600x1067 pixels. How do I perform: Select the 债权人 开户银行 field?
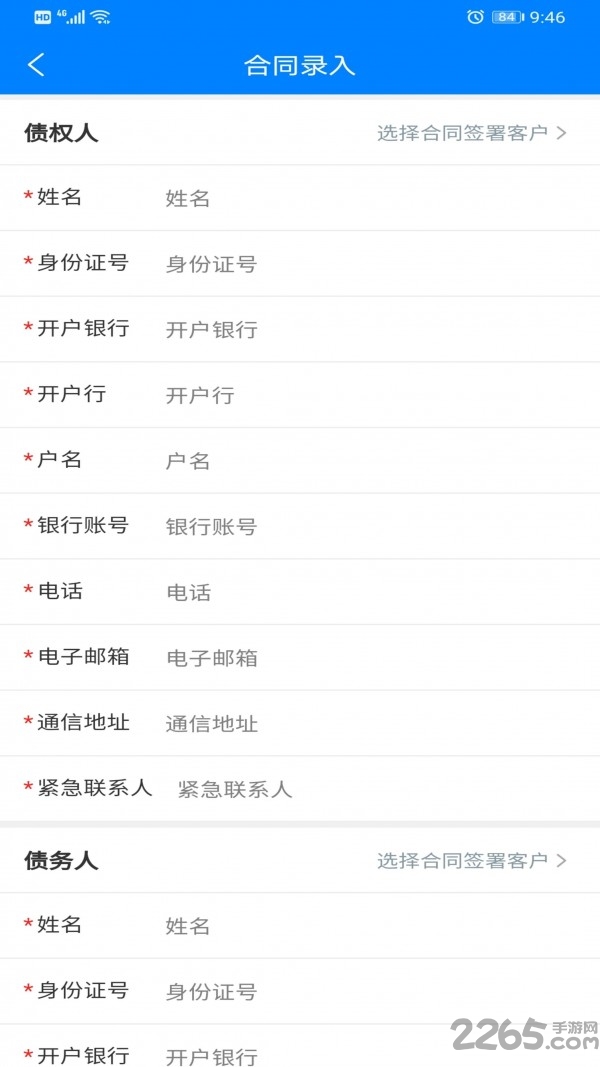tap(370, 330)
